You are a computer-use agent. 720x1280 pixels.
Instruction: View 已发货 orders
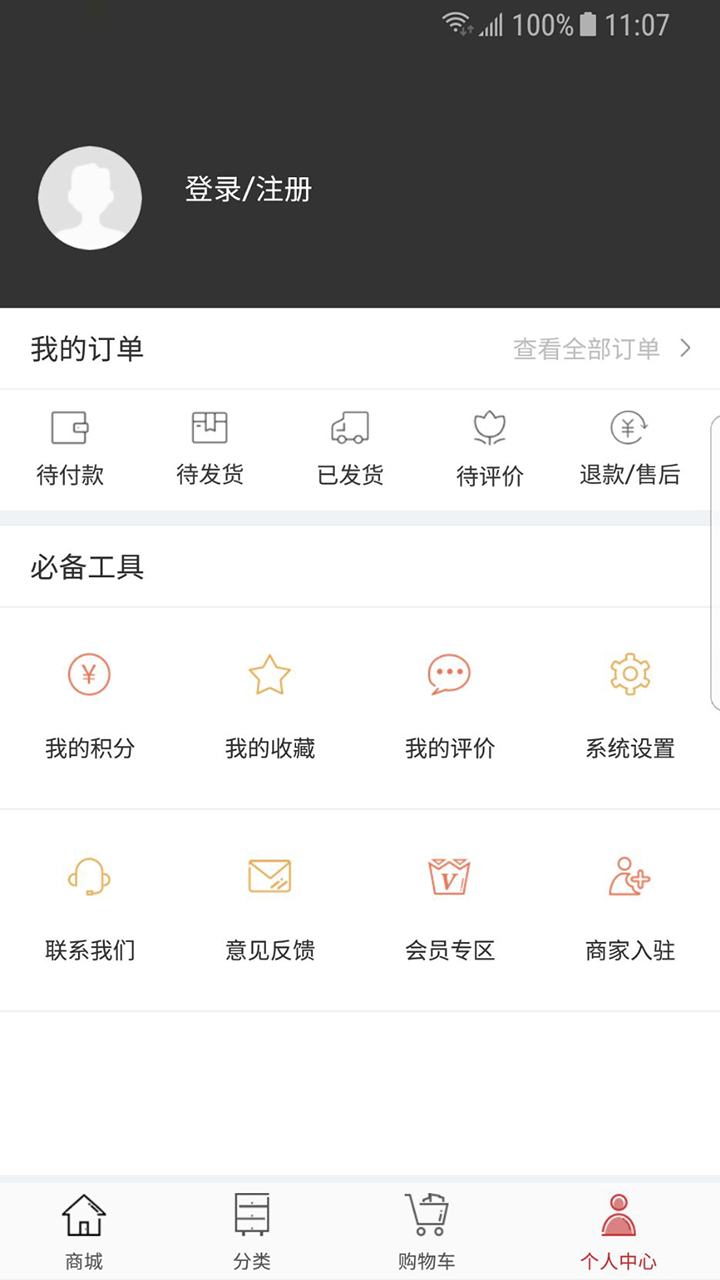(350, 449)
